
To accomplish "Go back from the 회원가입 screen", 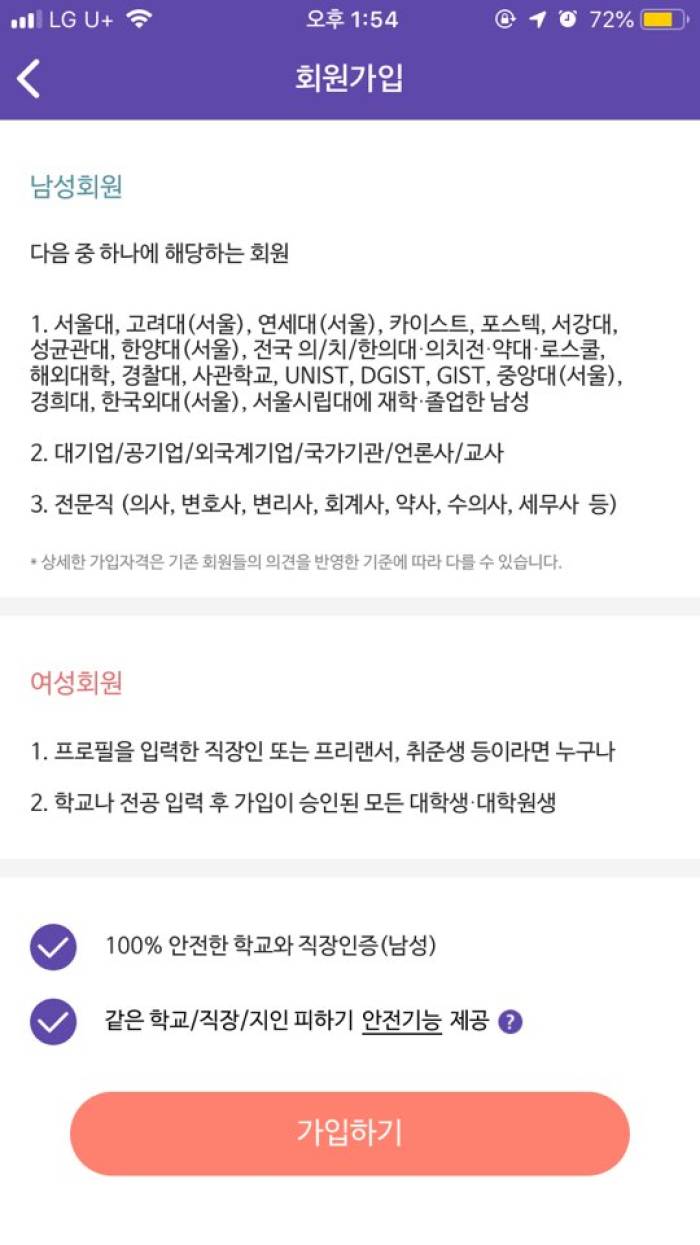I will [29, 79].
